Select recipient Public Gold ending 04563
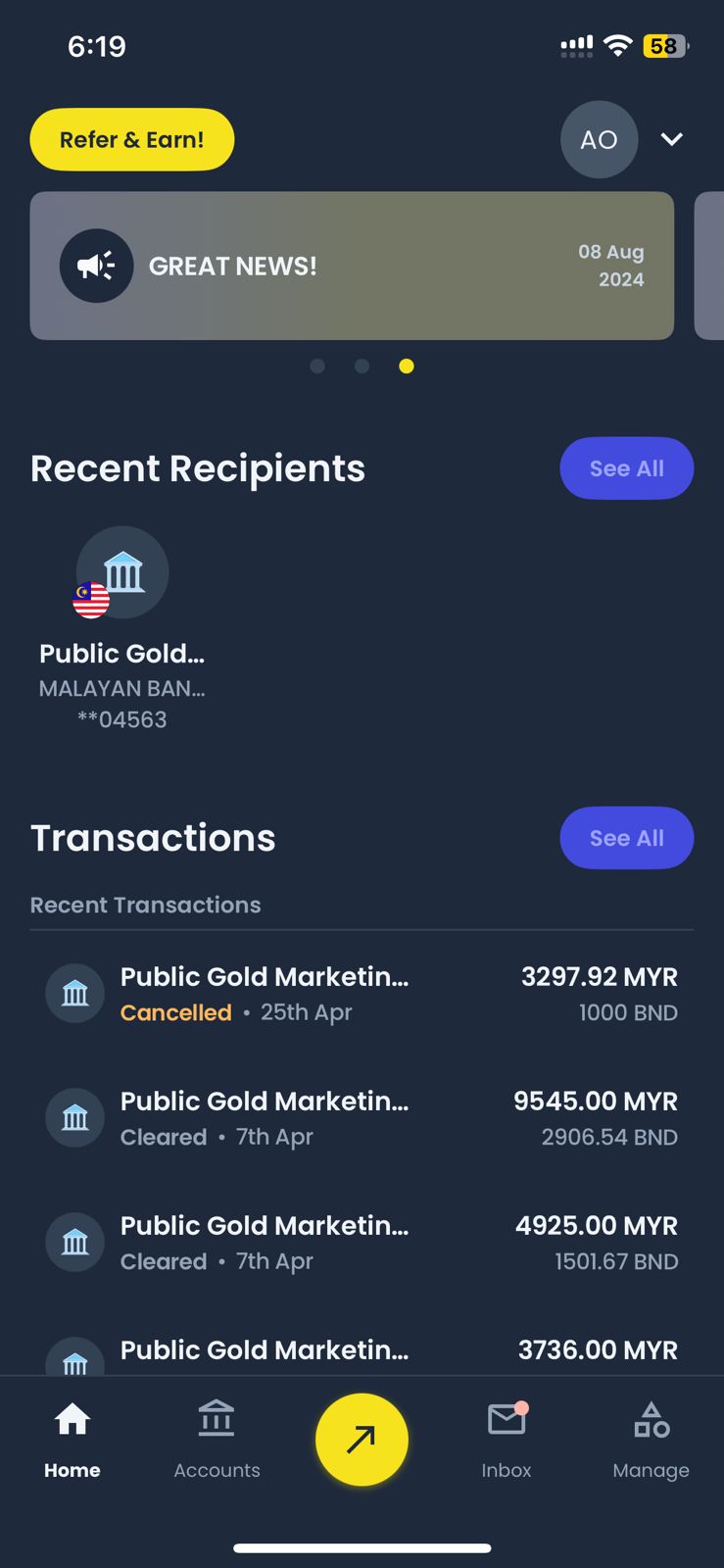Image resolution: width=724 pixels, height=1568 pixels. [122, 629]
